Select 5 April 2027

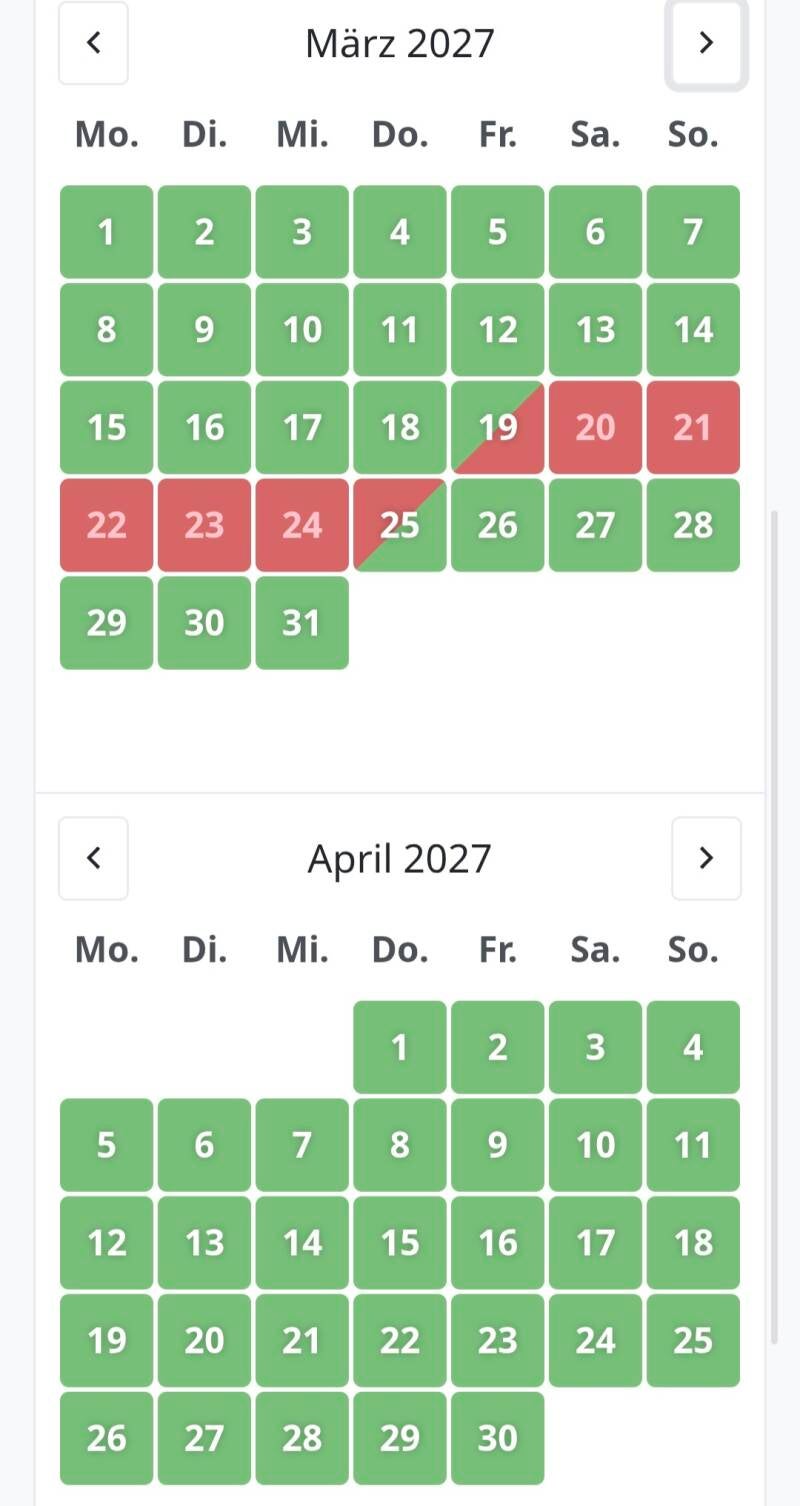pos(106,1145)
